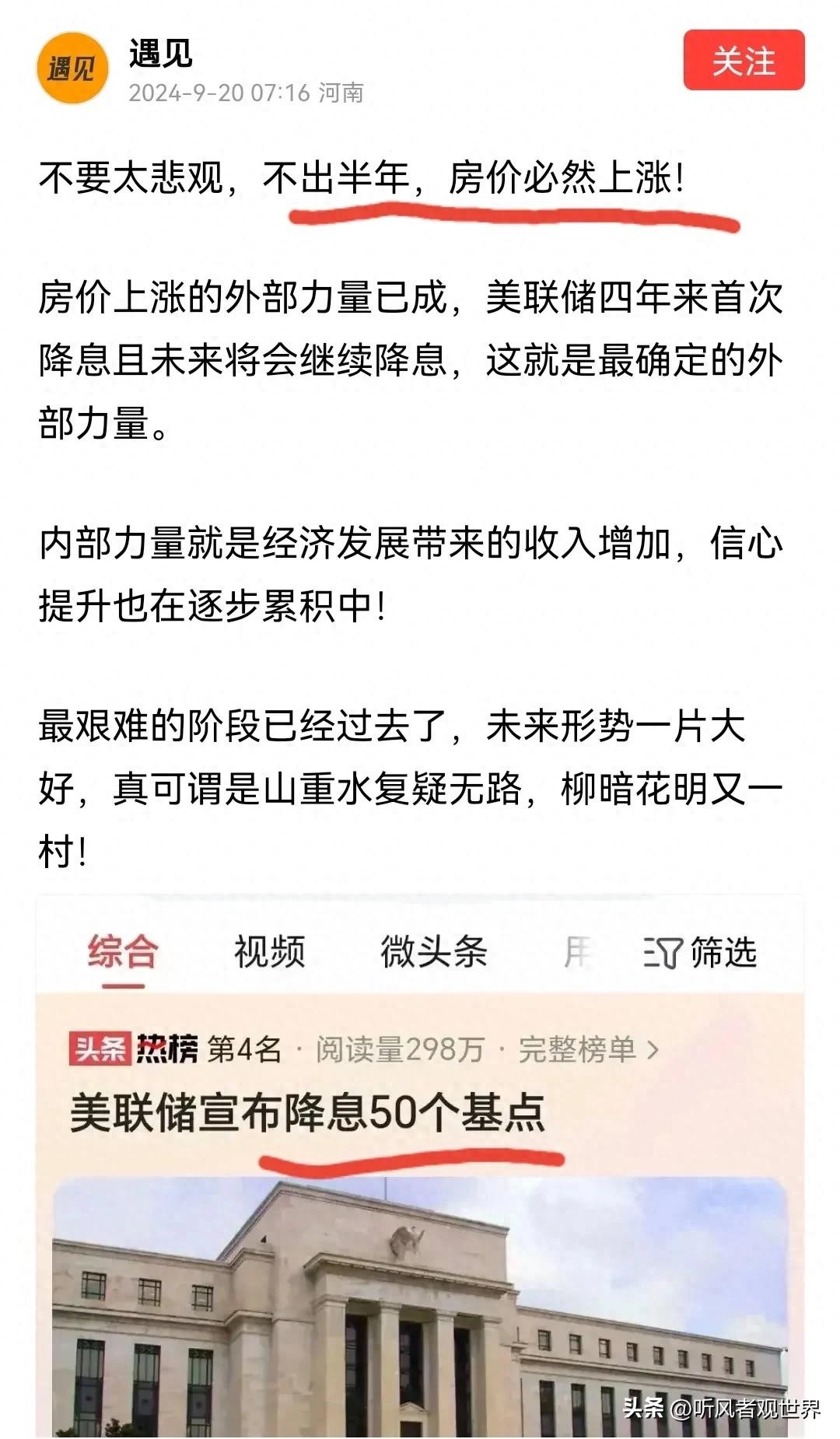Follow the author 遇见
Screen dimensions: 840x1439
[x=744, y=61]
